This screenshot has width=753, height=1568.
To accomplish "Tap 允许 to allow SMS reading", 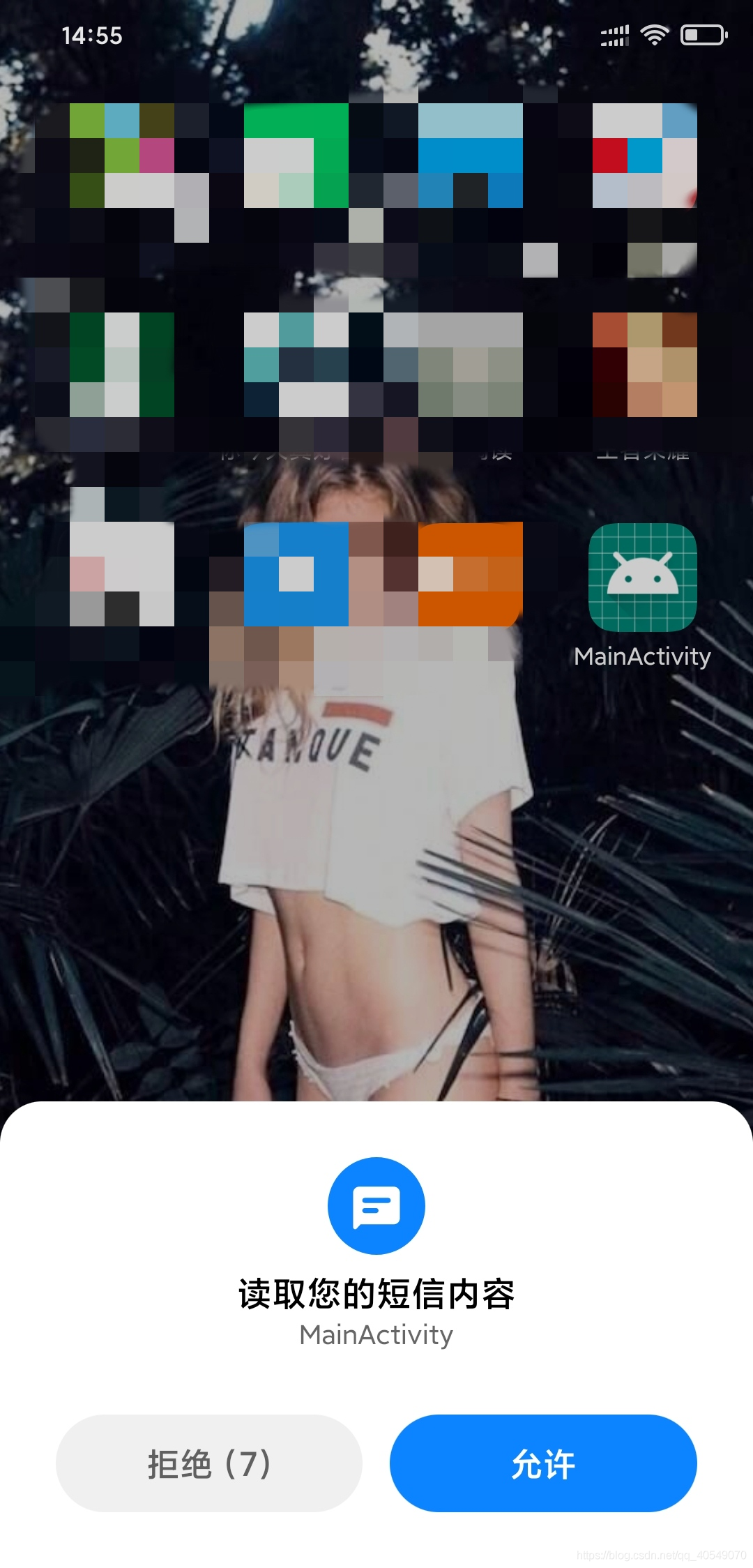I will [x=543, y=1463].
